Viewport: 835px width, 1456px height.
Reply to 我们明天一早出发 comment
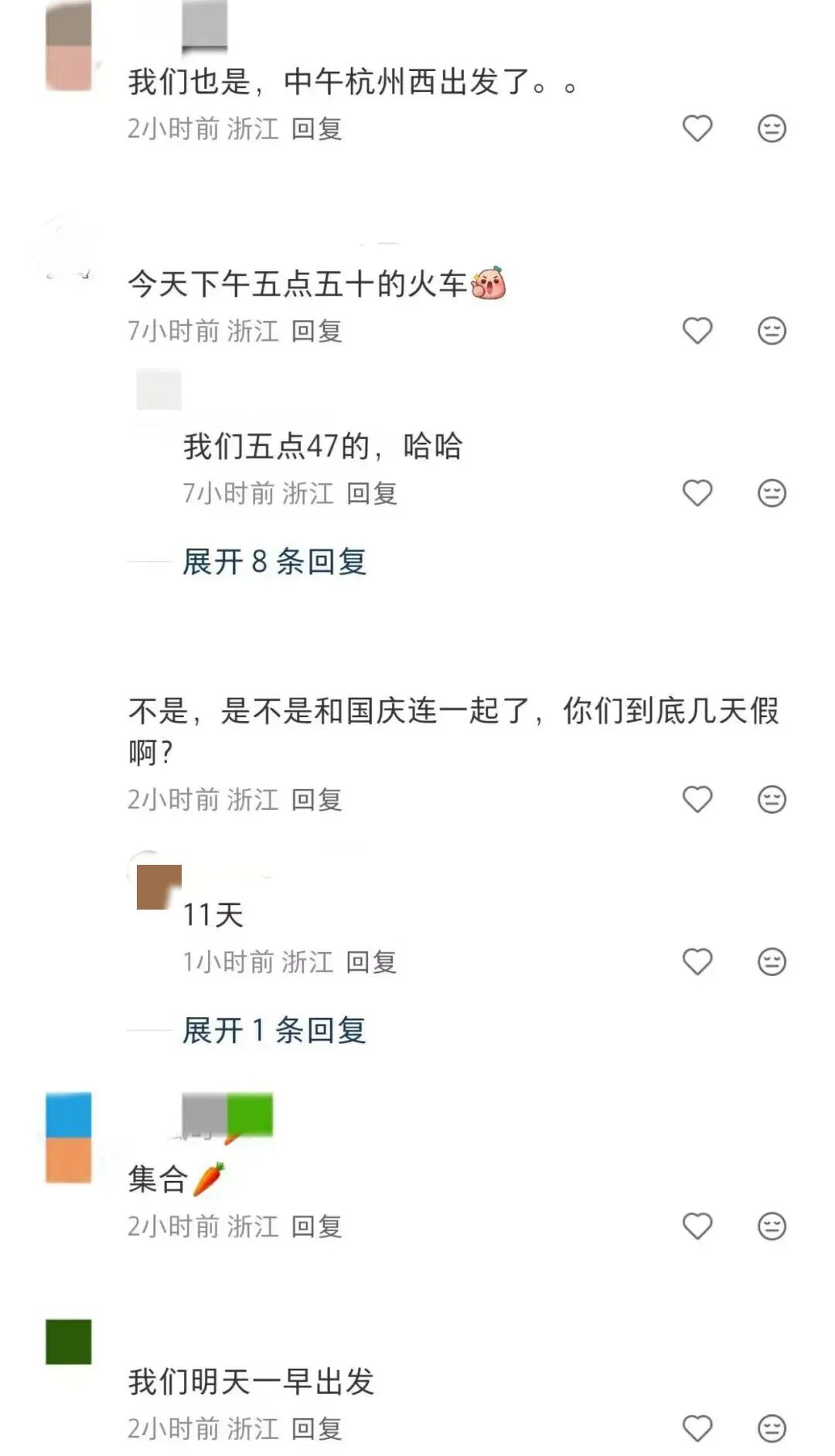(316, 1428)
